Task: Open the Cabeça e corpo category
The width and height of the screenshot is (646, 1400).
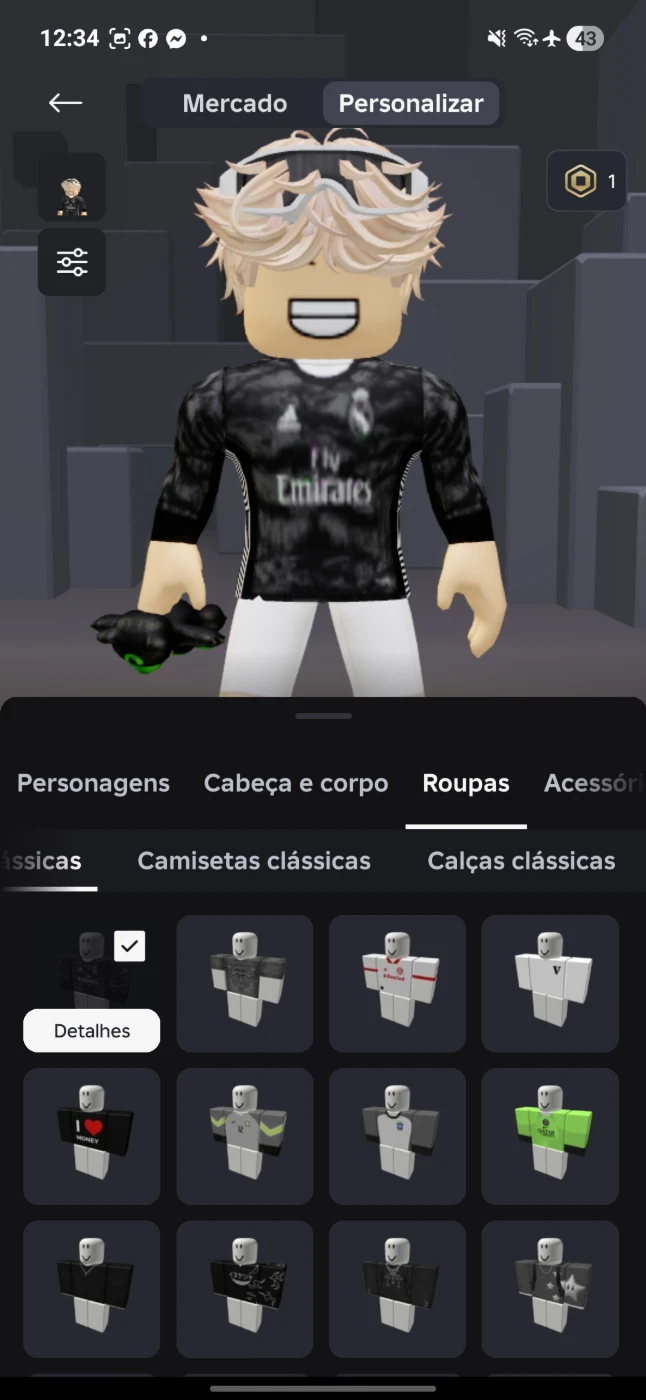Action: point(296,783)
